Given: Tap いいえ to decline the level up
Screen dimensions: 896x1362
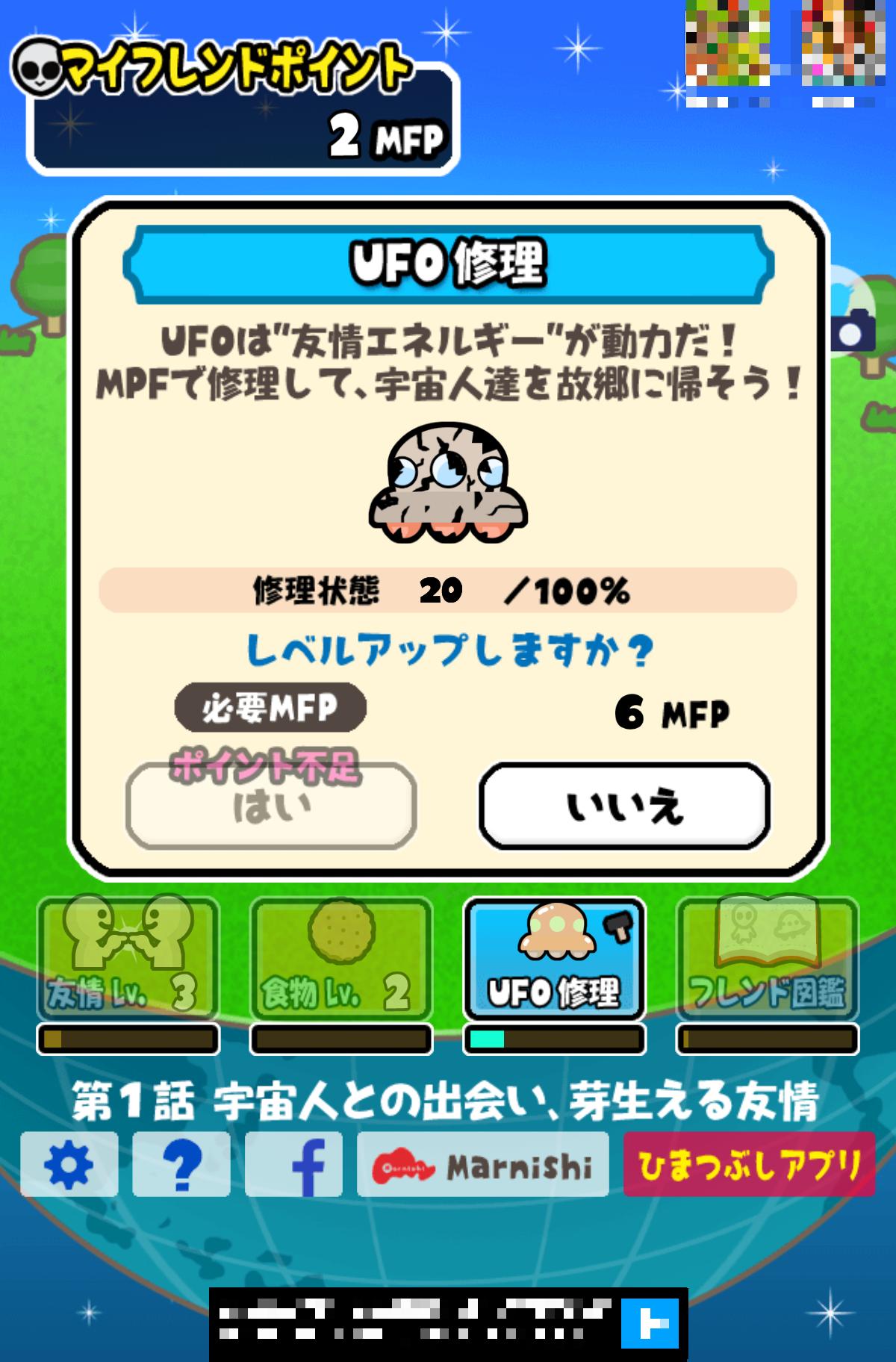Looking at the screenshot, I should [624, 806].
